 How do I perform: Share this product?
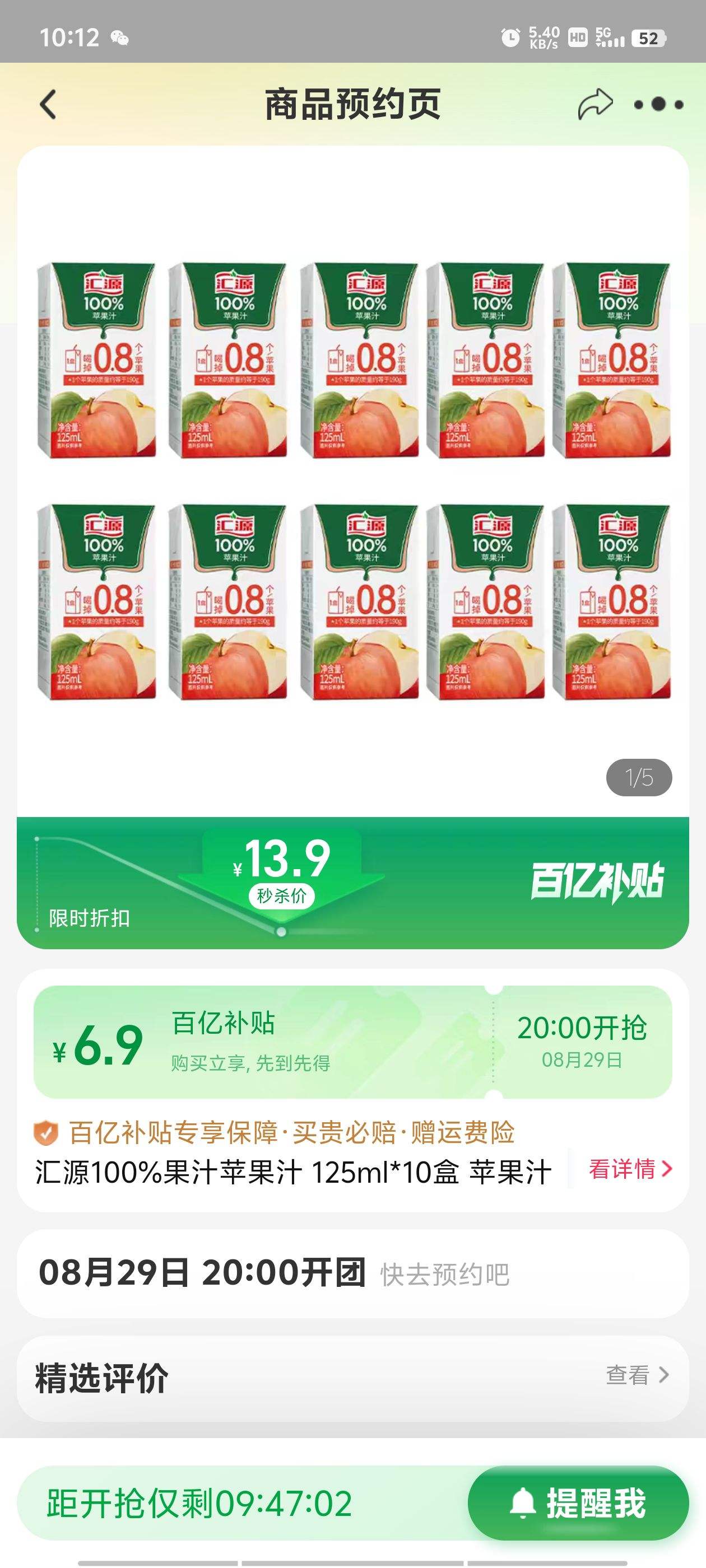(594, 104)
